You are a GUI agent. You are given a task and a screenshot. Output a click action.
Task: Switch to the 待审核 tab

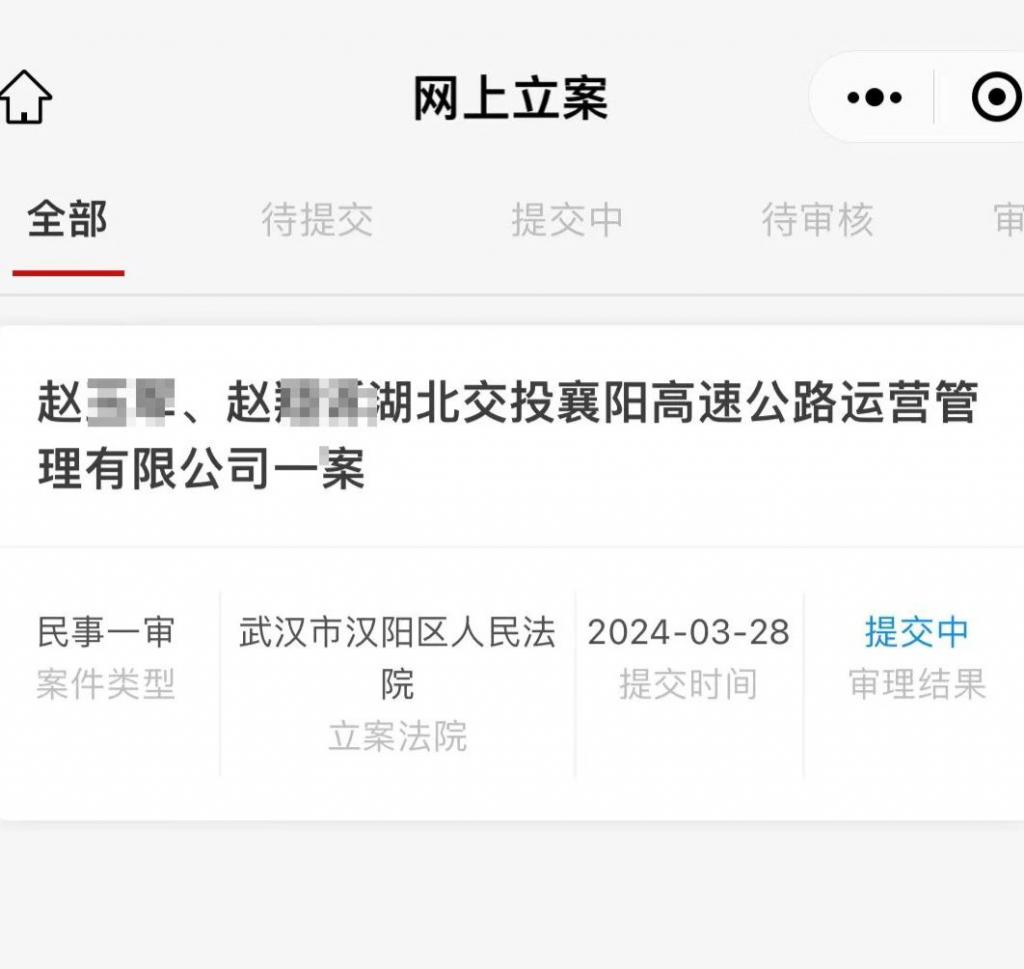(x=817, y=220)
